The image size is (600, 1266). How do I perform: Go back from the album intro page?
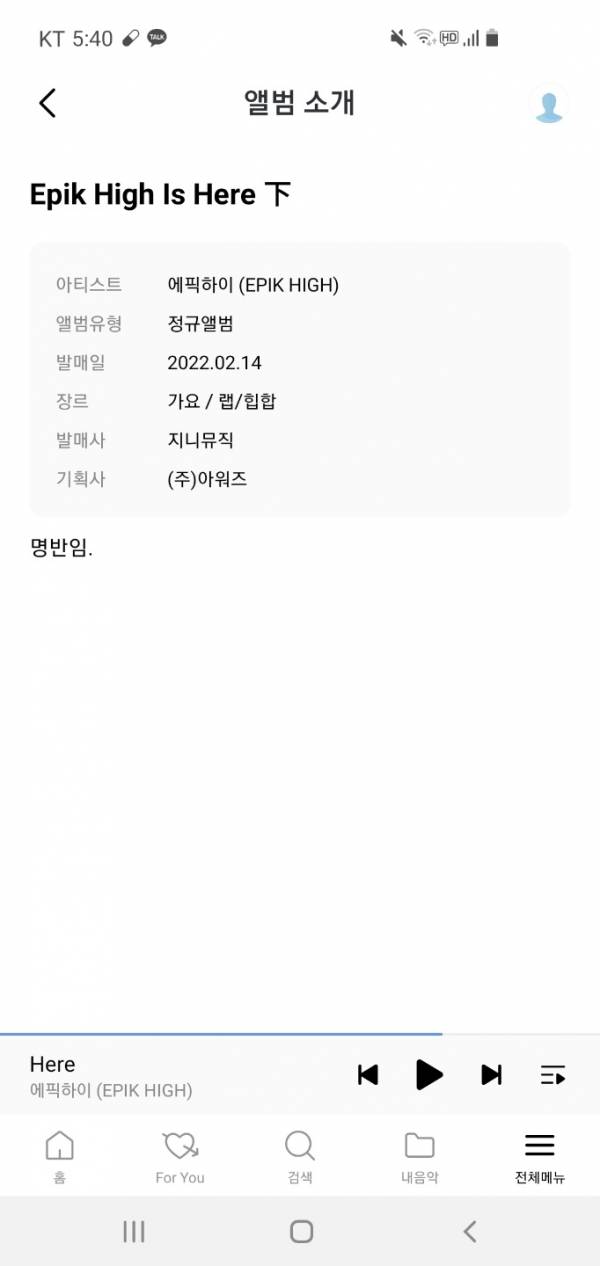(47, 103)
